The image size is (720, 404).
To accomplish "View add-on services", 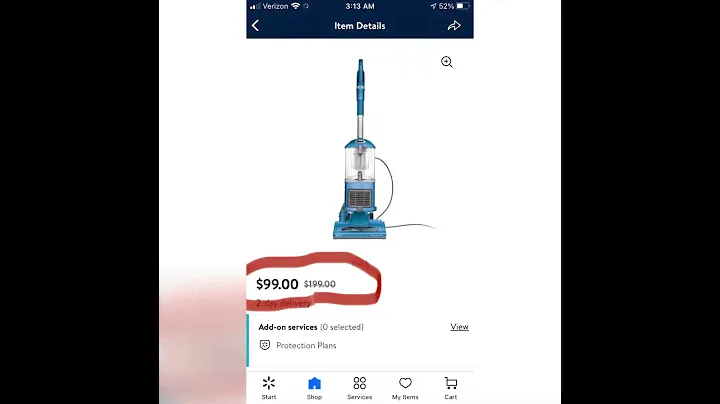I will [459, 327].
